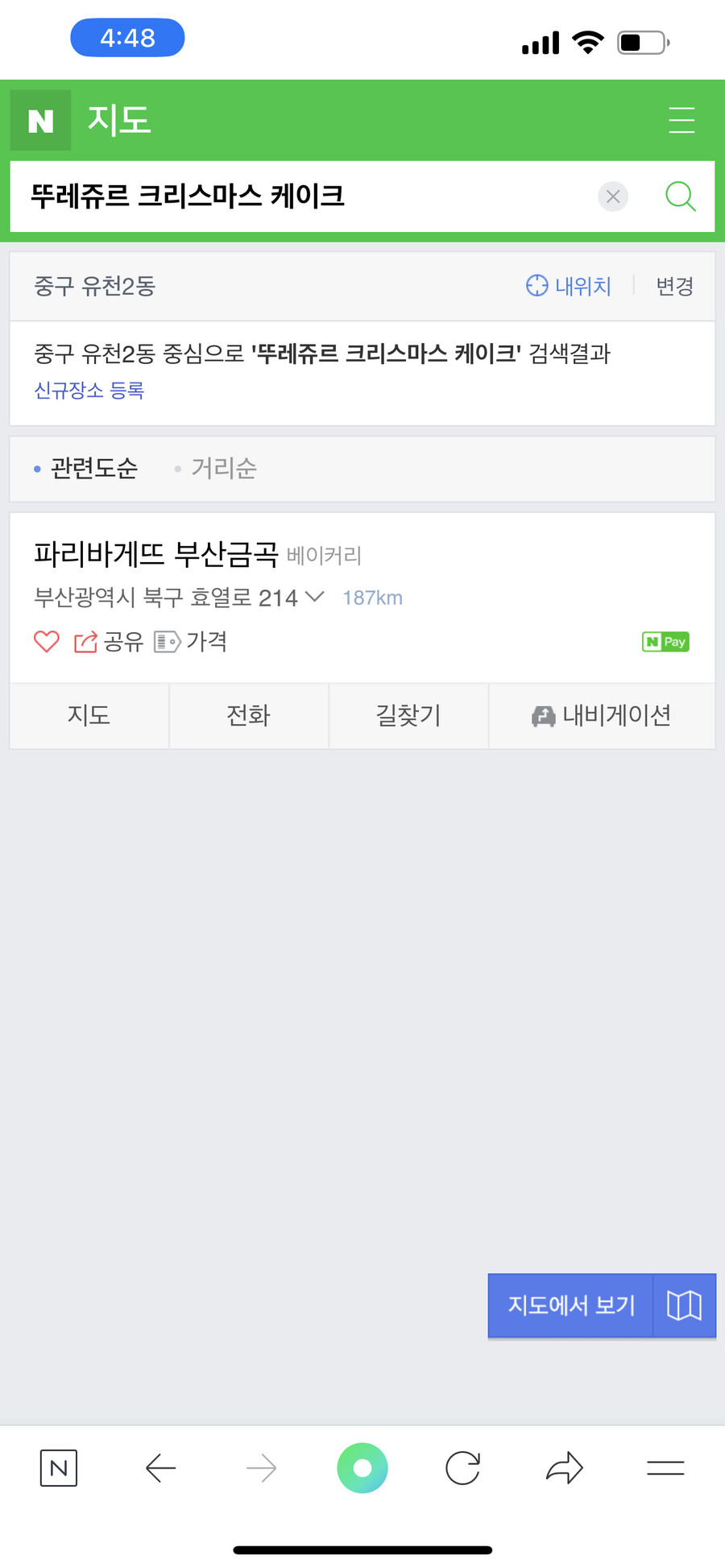Tap the Naver N home icon in bottom bar
Screen dimensions: 725x1568
coord(57,1467)
